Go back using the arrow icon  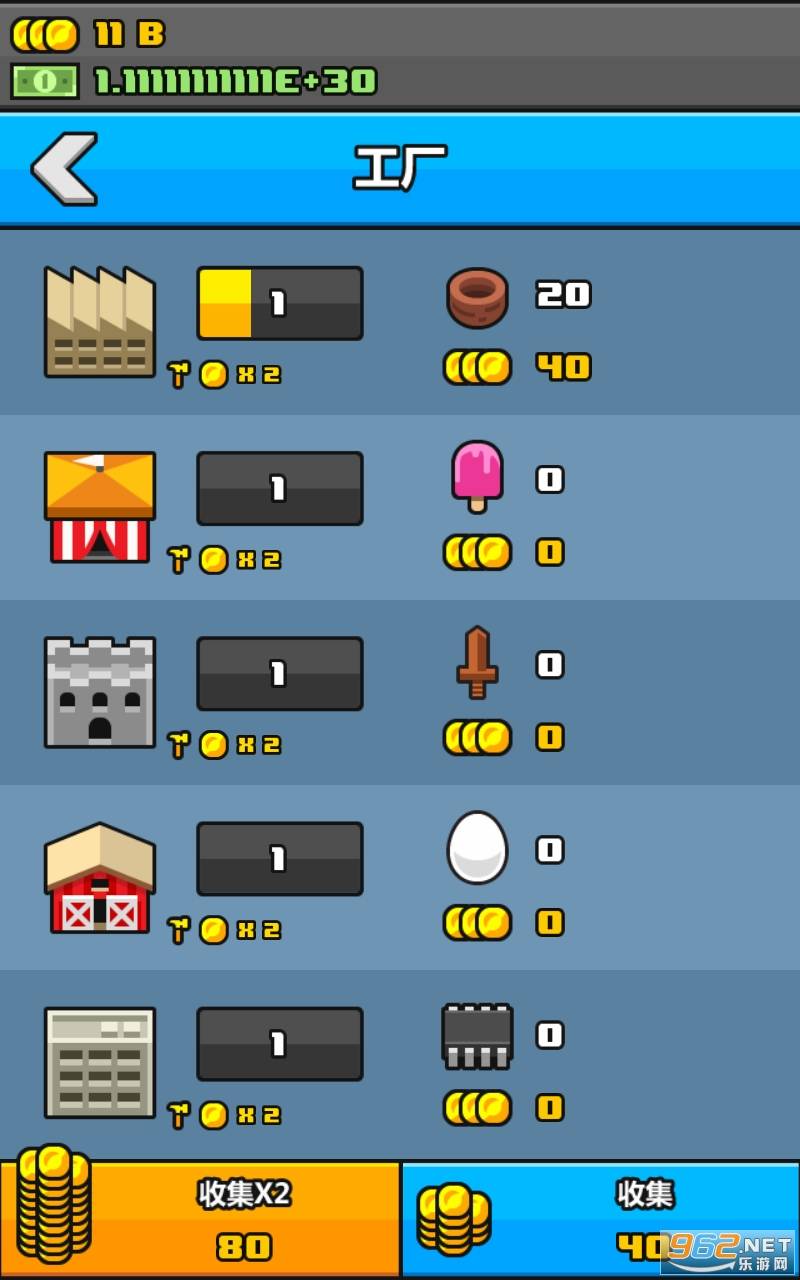click(65, 168)
